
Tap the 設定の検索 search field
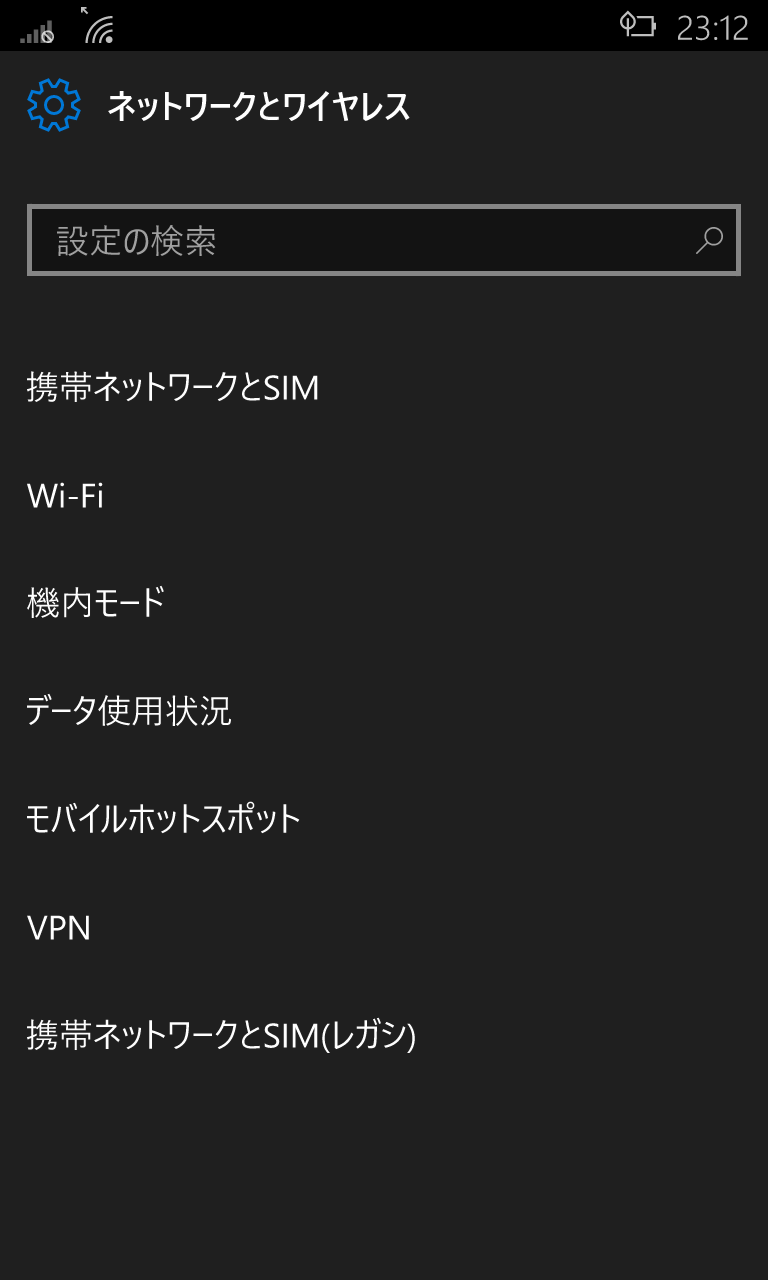pyautogui.click(x=384, y=240)
